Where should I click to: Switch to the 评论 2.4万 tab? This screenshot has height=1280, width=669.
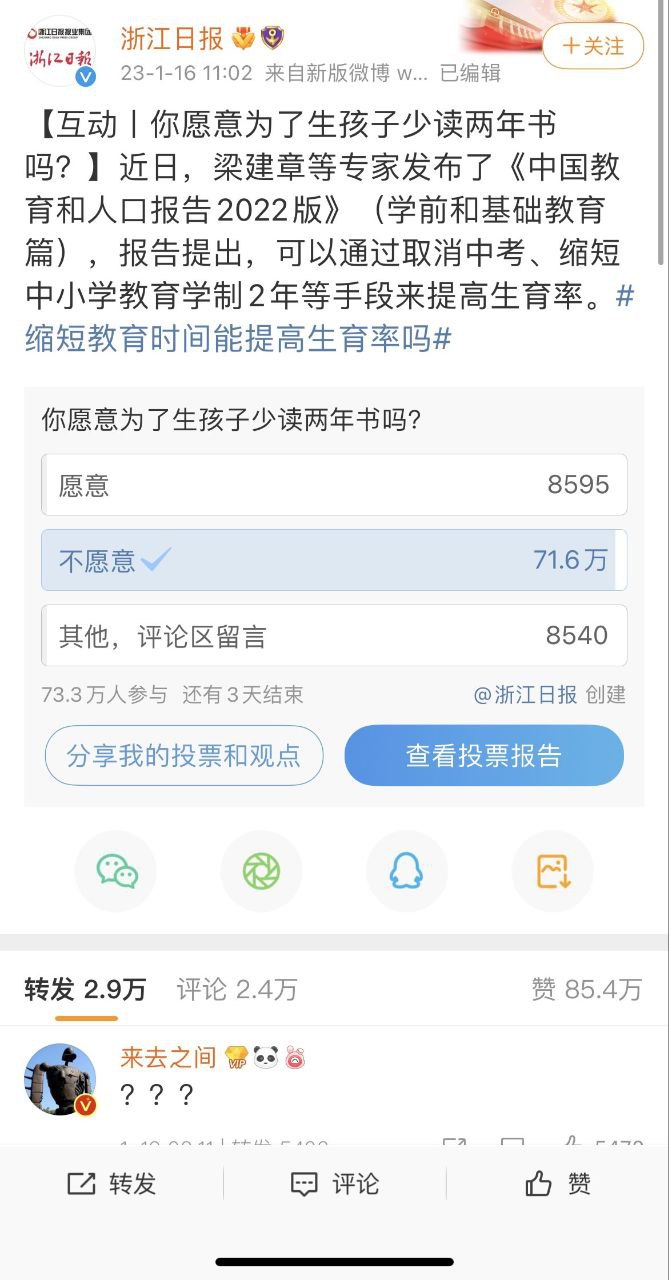pyautogui.click(x=237, y=990)
